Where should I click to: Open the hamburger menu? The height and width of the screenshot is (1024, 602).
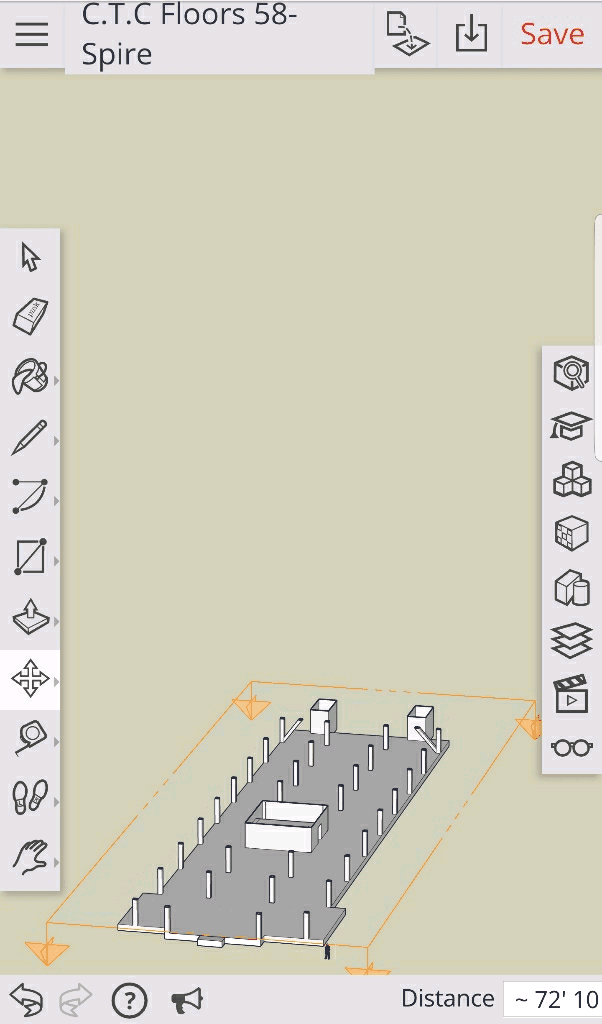(32, 34)
